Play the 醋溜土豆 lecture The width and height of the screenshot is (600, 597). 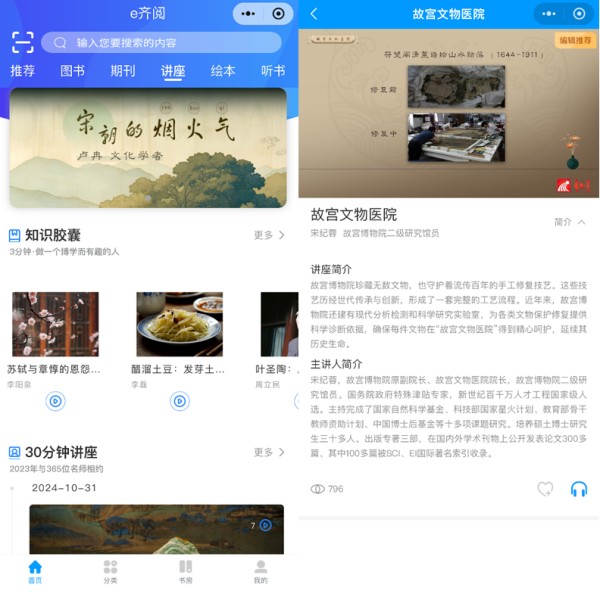tap(179, 401)
